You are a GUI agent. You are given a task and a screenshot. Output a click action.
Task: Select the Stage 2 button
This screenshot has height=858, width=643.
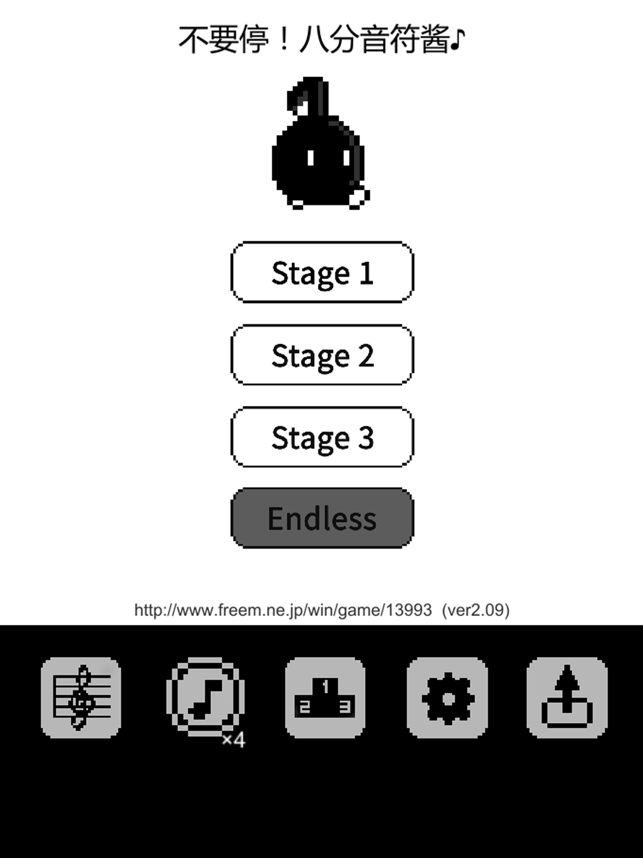[x=322, y=355]
